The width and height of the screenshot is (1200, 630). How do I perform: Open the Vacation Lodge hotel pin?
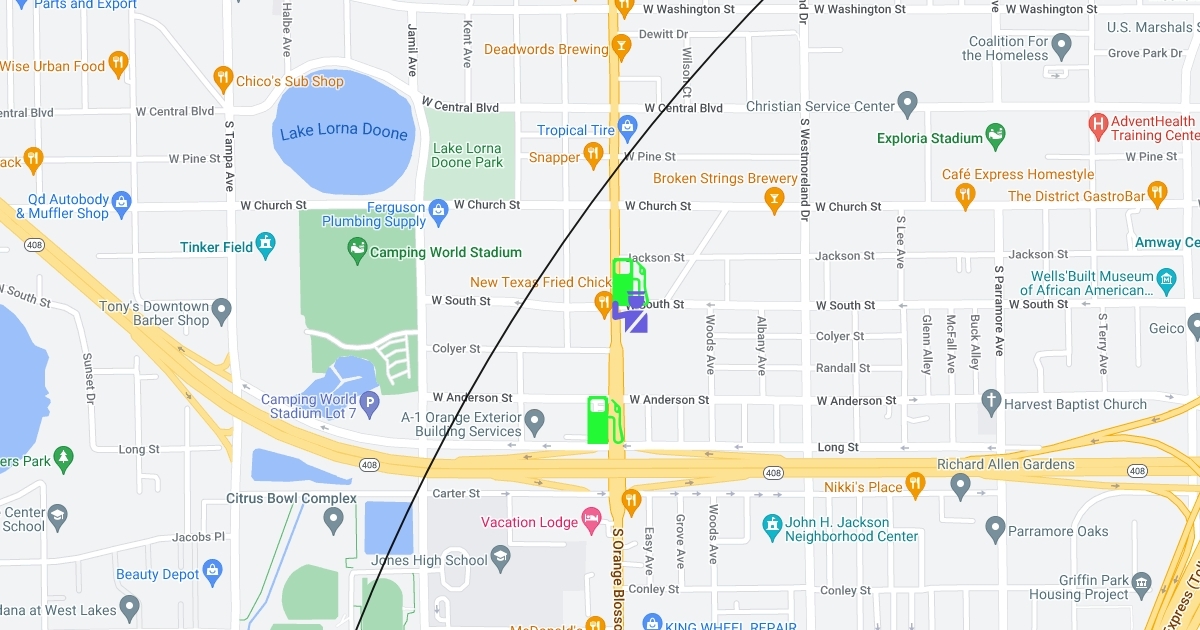point(591,518)
